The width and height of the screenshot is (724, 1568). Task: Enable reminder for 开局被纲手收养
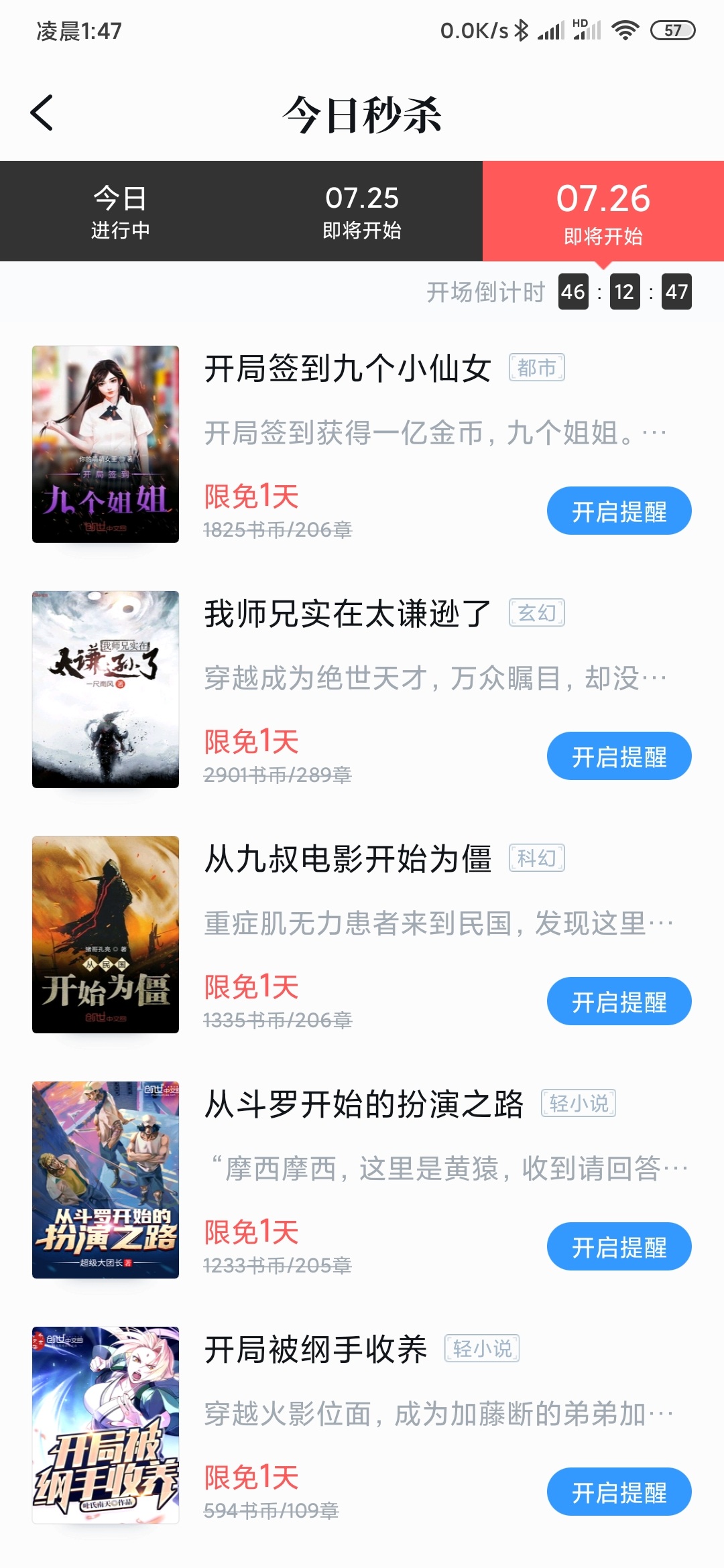(x=619, y=1492)
